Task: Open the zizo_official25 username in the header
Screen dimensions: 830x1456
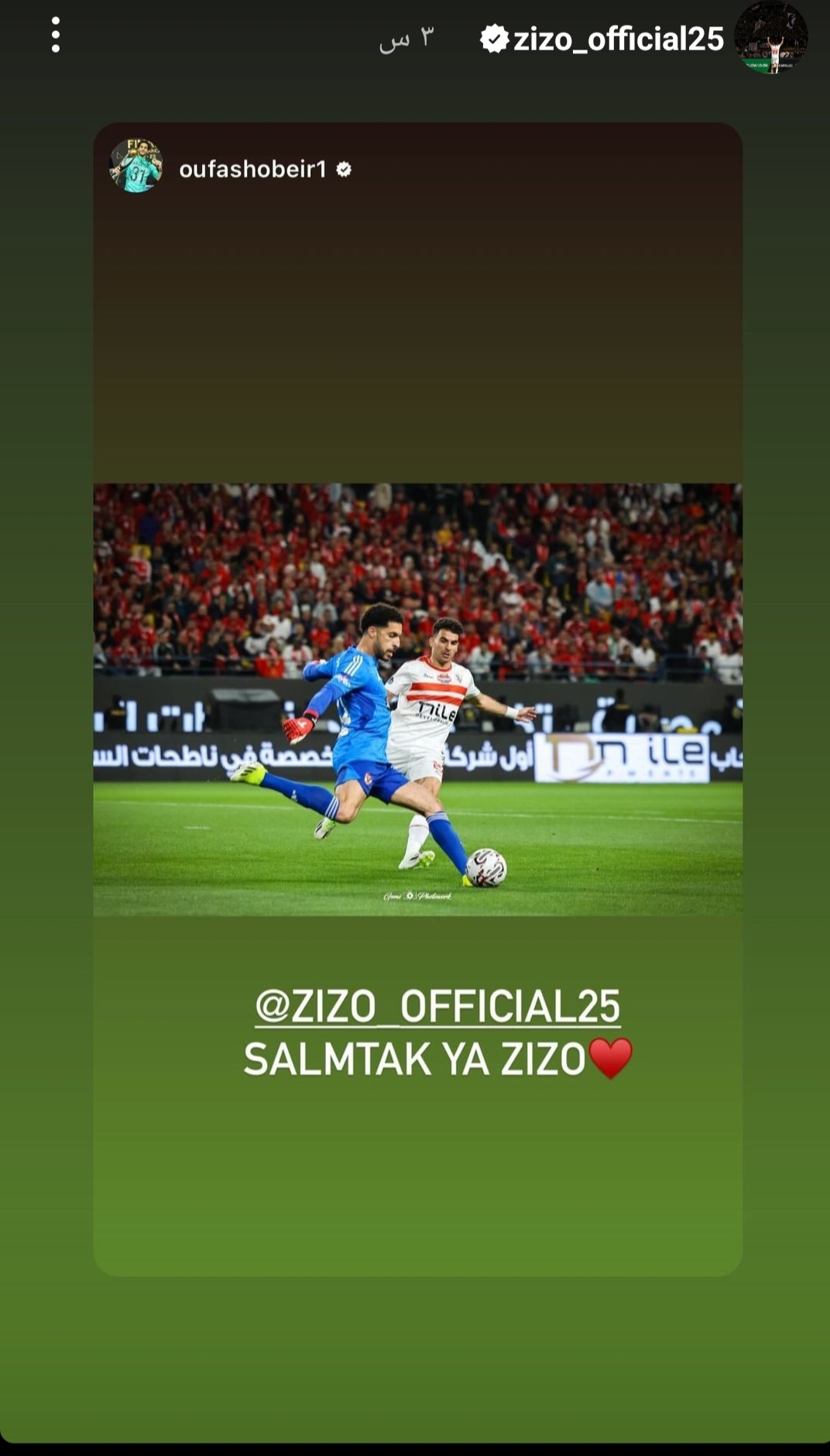Action: [x=618, y=39]
